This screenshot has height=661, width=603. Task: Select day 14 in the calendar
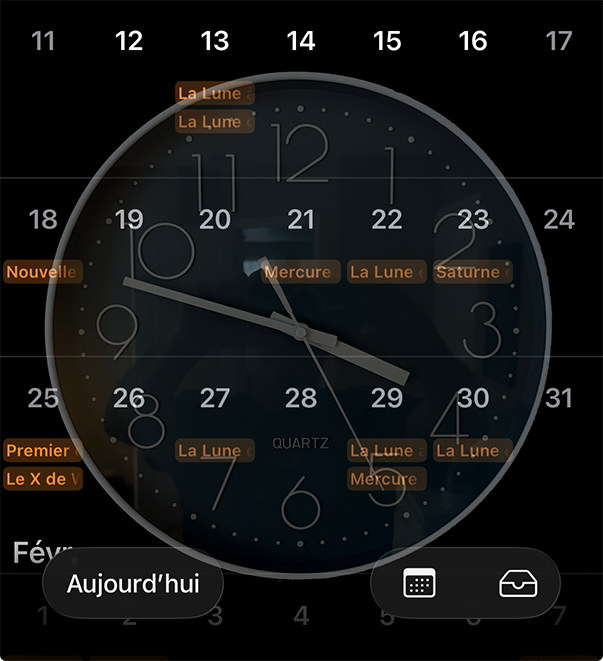(301, 41)
